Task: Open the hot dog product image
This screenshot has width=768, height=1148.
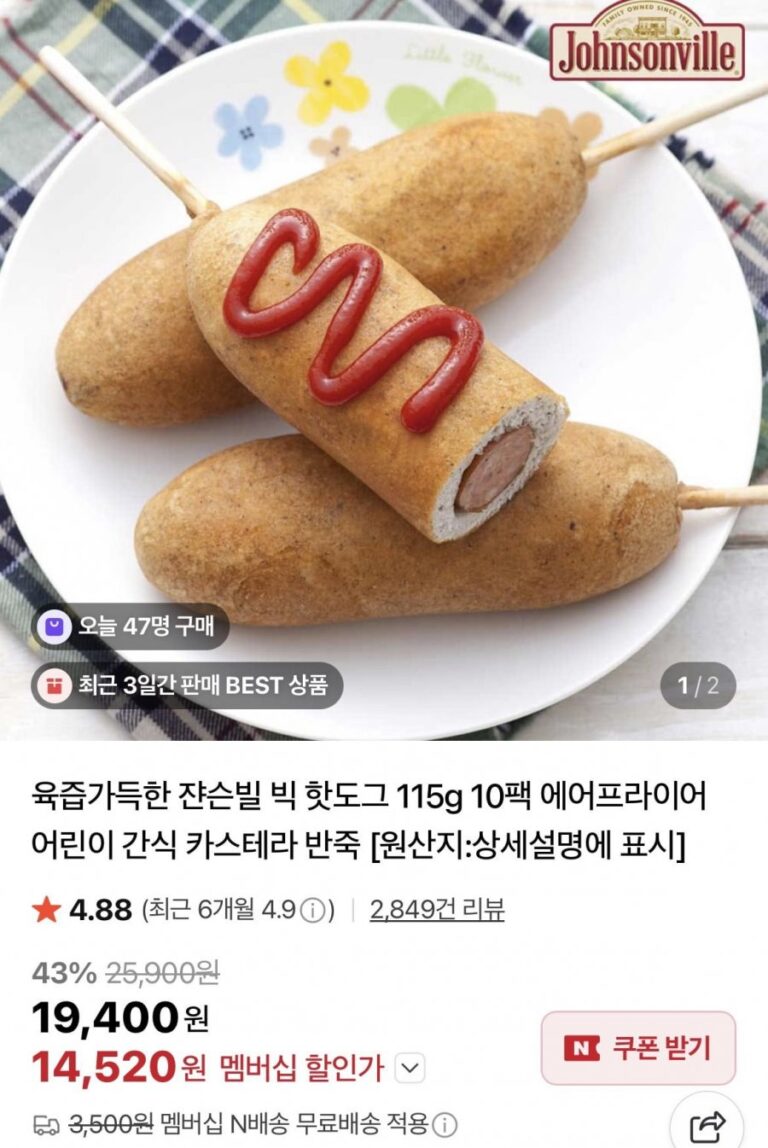Action: click(x=384, y=370)
